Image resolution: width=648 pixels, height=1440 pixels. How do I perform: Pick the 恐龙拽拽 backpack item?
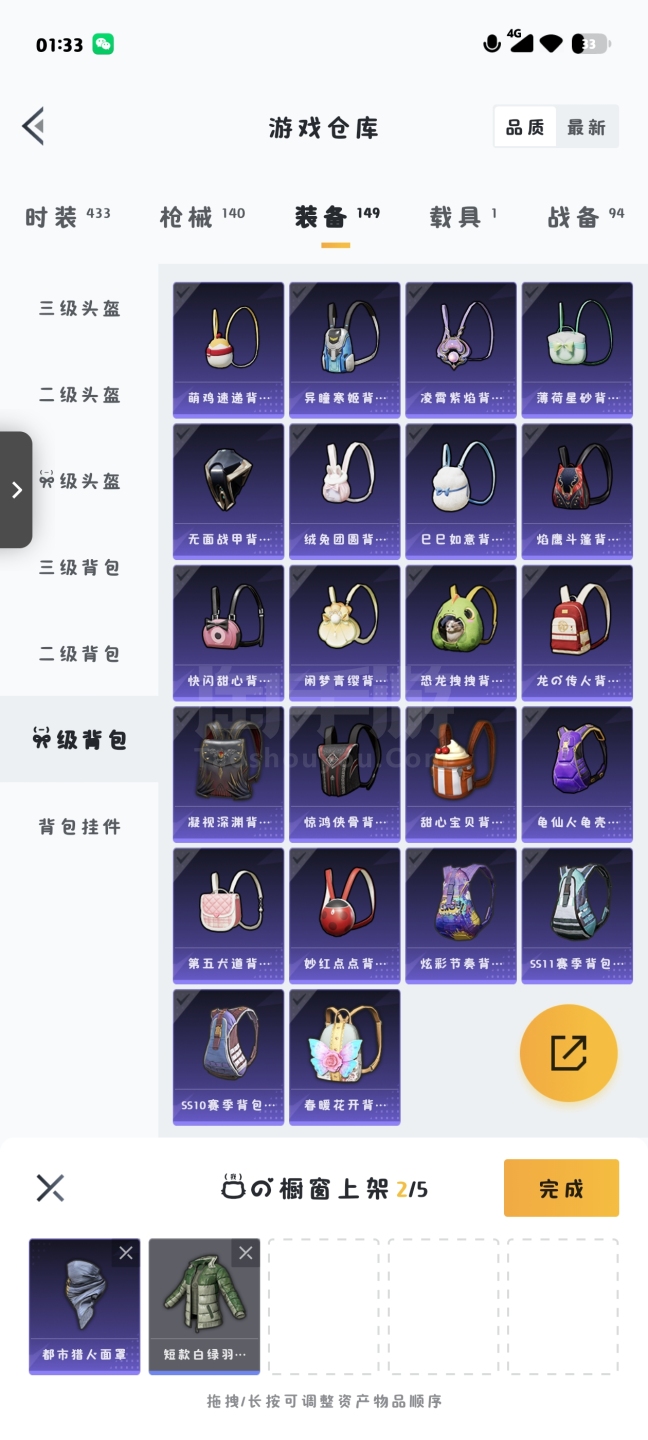click(461, 631)
